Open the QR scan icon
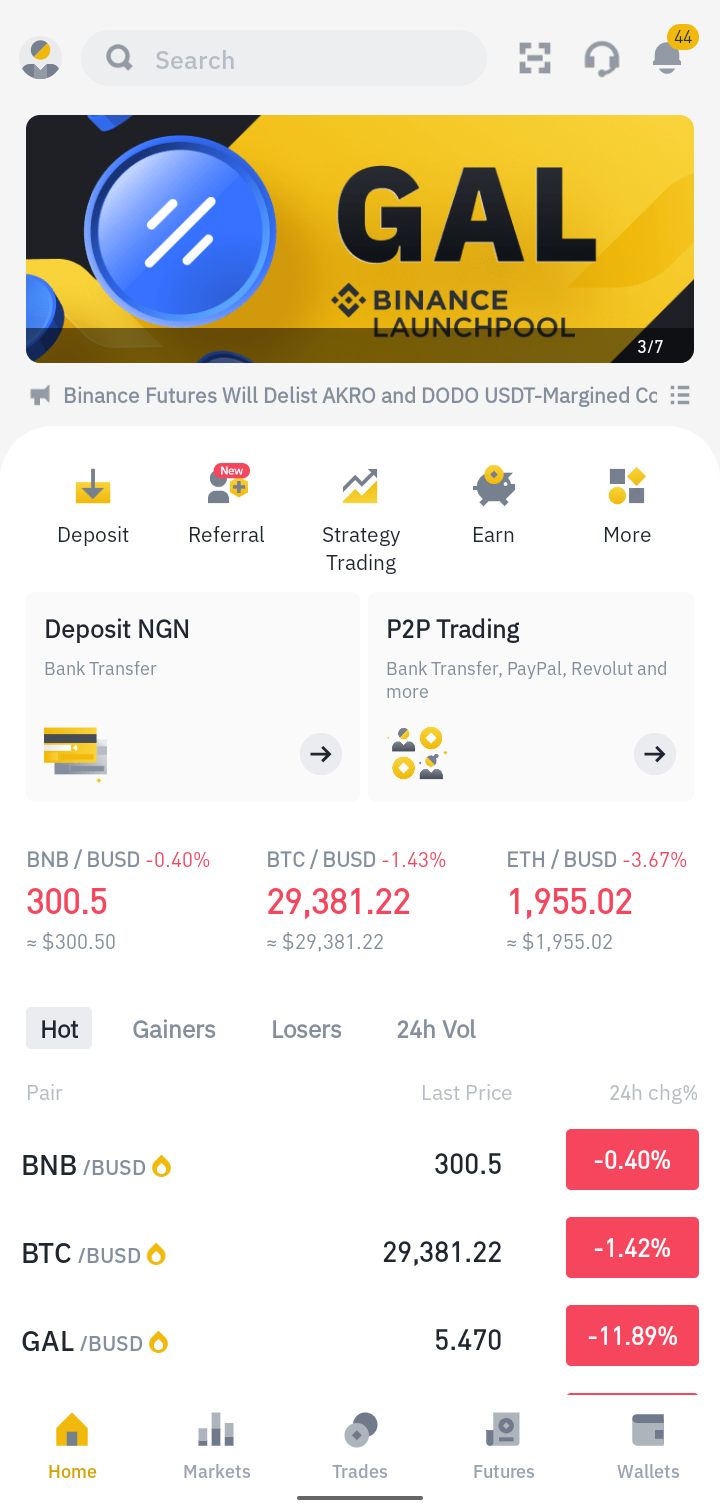The image size is (720, 1510). [x=536, y=59]
